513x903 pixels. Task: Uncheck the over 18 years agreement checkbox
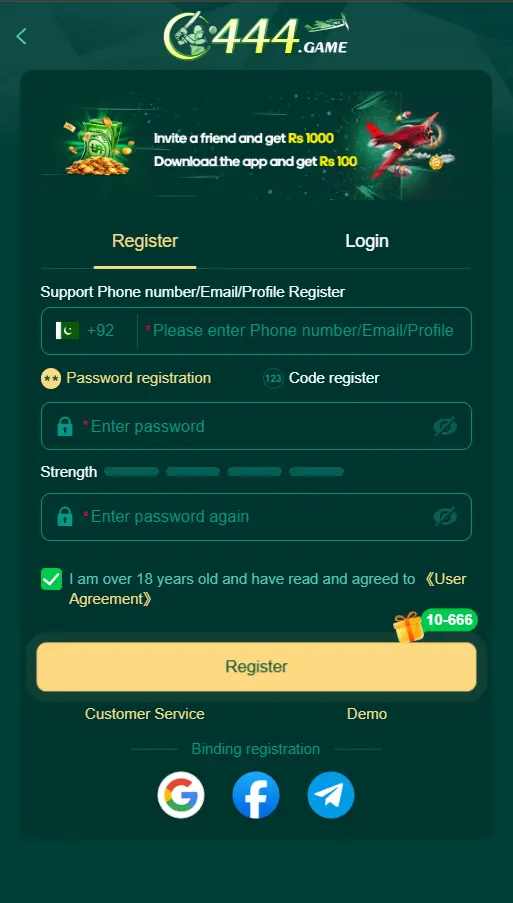[x=52, y=579]
